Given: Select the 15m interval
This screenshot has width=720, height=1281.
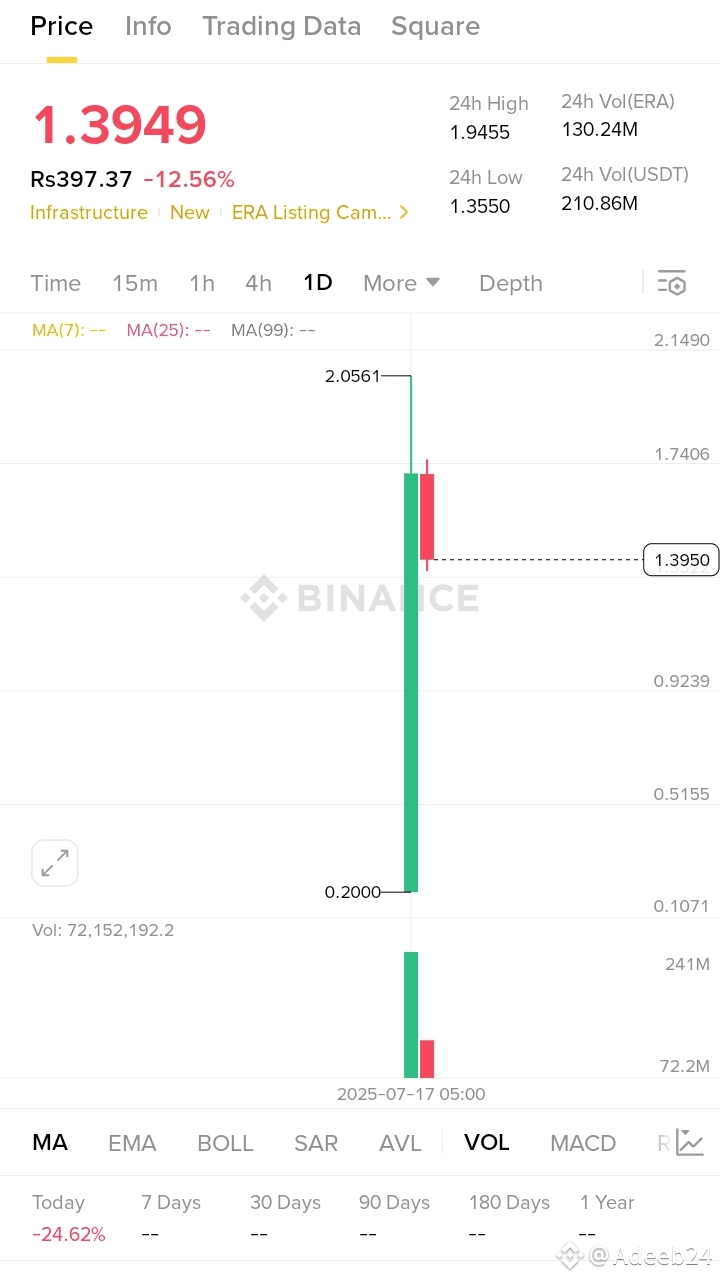Looking at the screenshot, I should pyautogui.click(x=135, y=283).
